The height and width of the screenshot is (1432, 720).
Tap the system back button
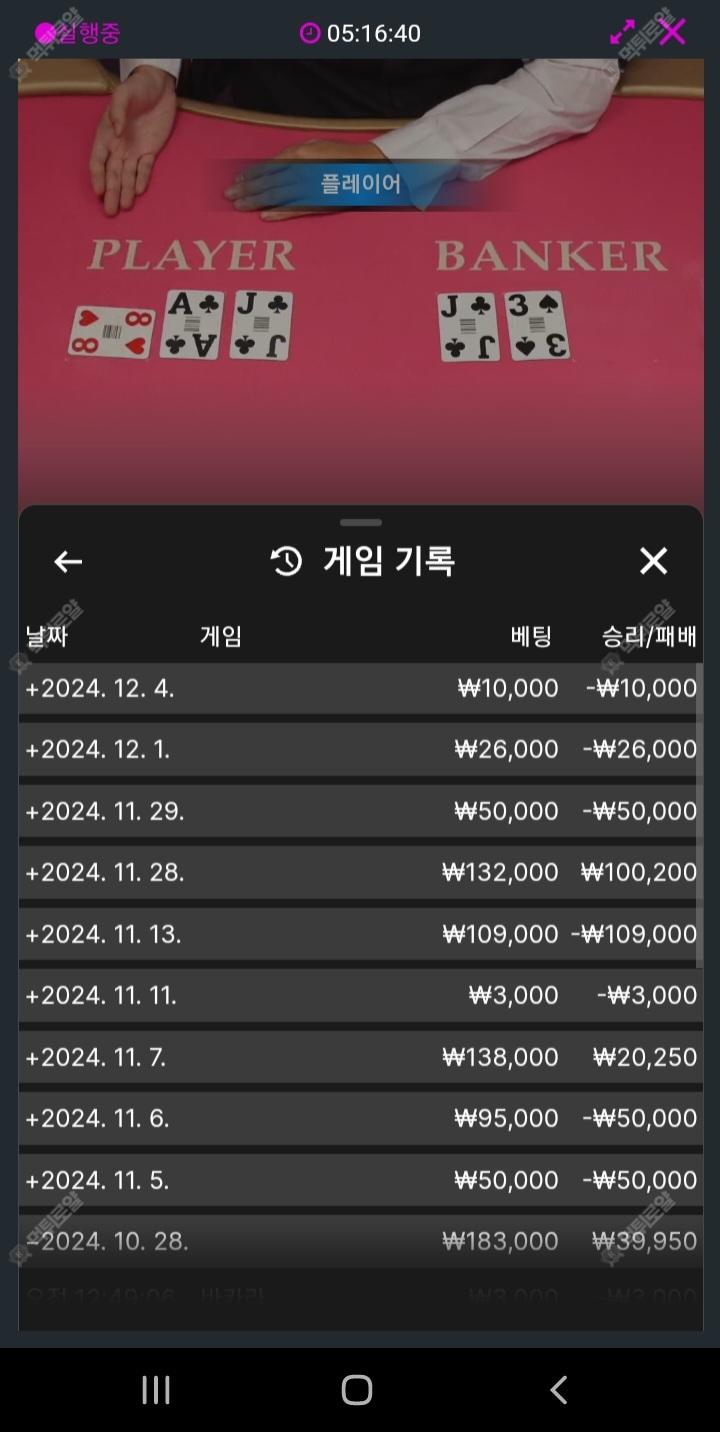coord(559,1390)
